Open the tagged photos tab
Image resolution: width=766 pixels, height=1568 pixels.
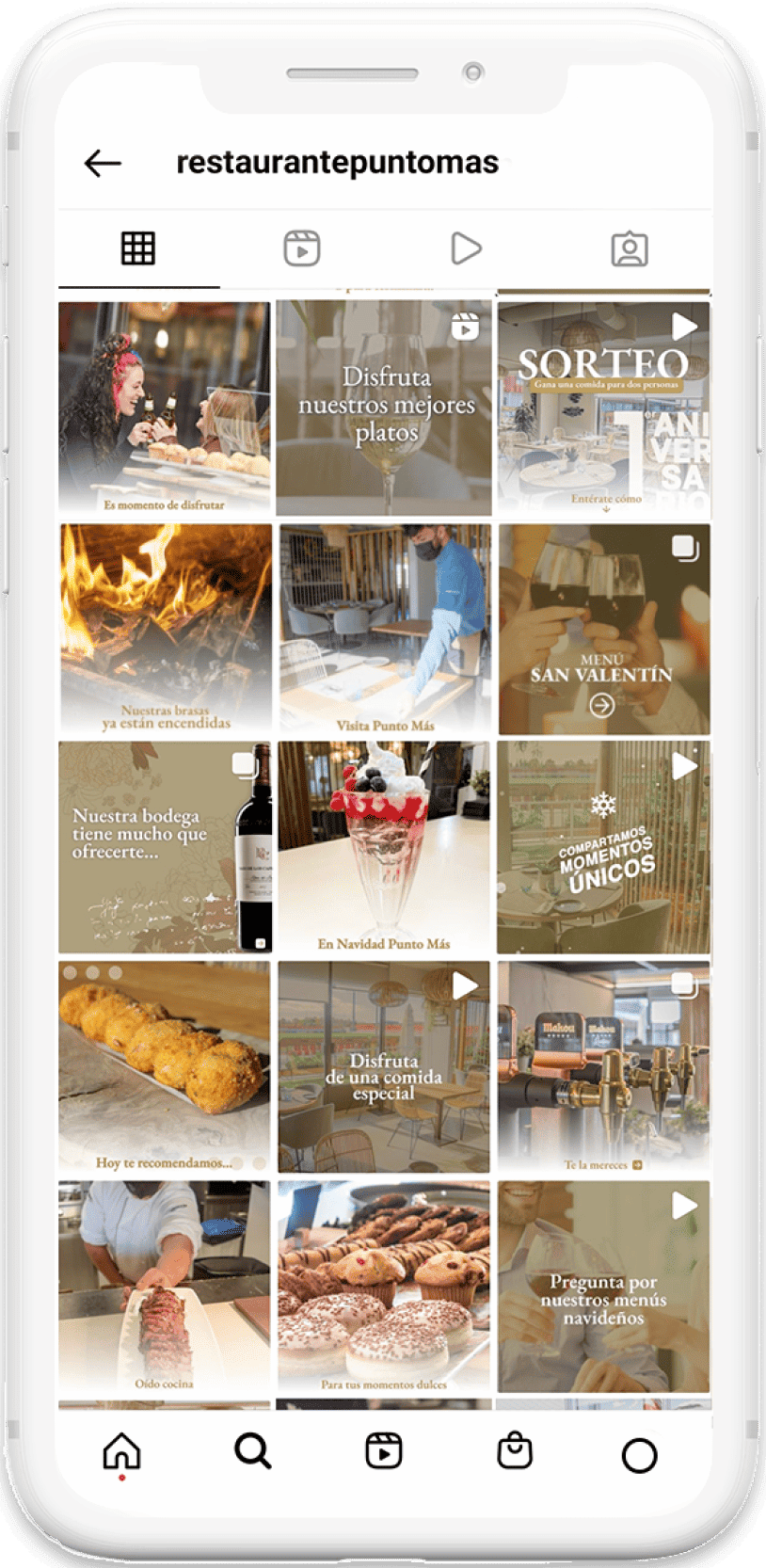(630, 249)
